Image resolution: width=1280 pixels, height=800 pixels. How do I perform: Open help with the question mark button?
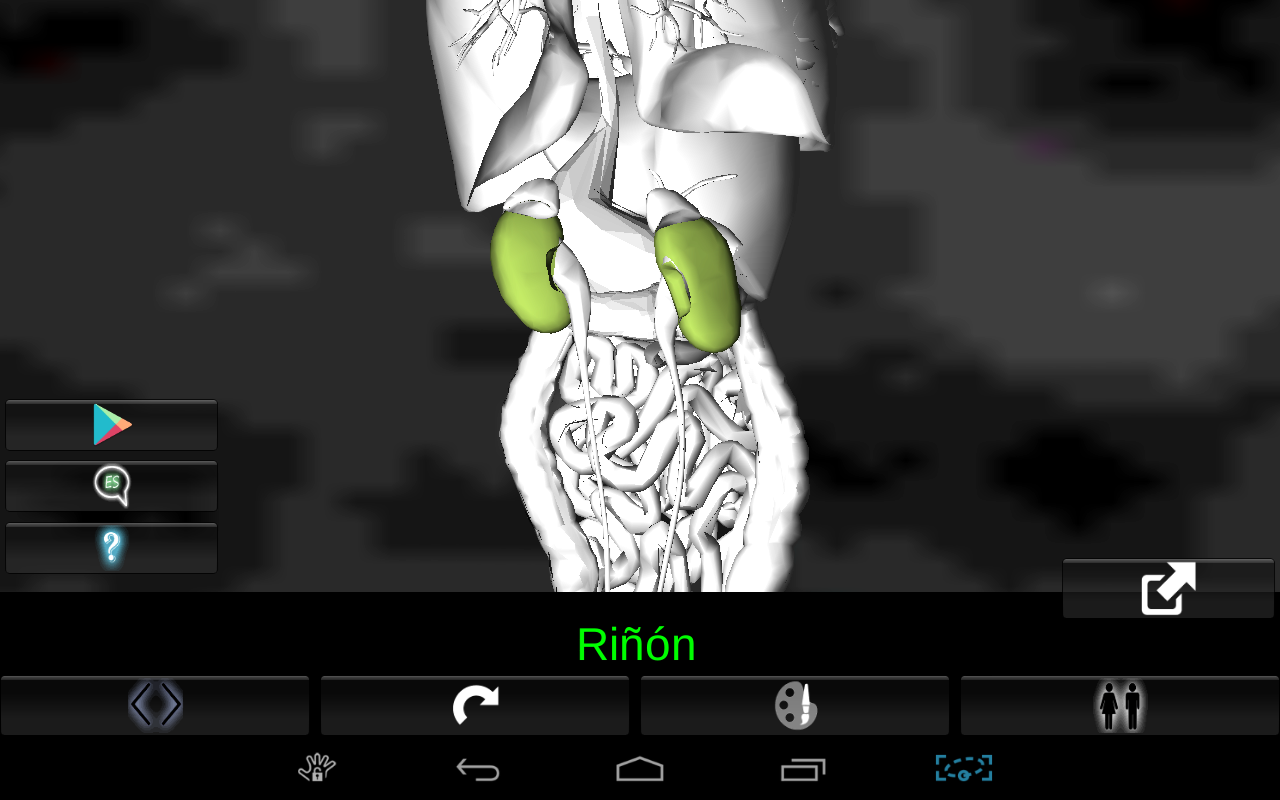coord(111,548)
